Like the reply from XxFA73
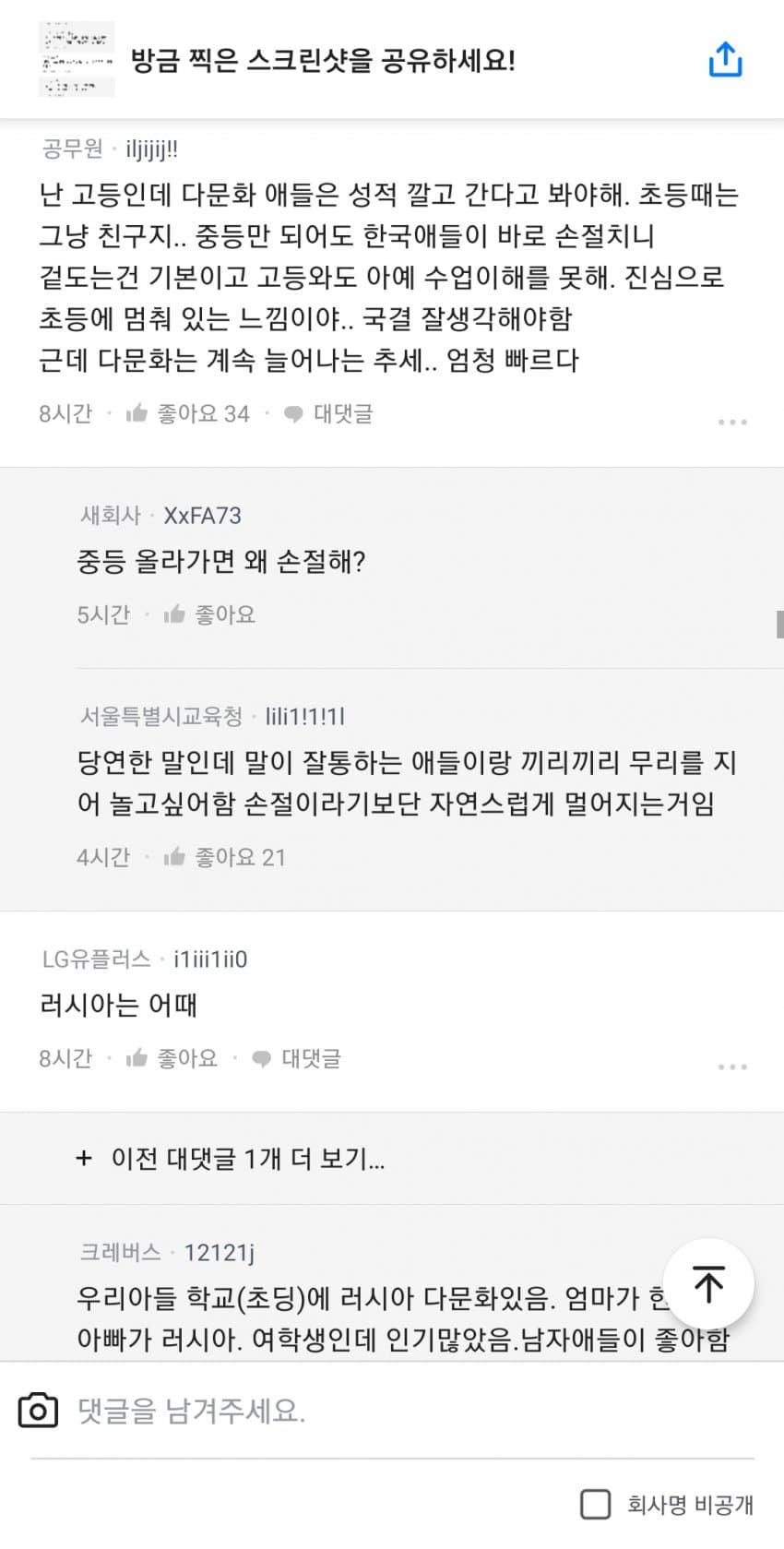This screenshot has height=1549, width=784. tap(210, 614)
